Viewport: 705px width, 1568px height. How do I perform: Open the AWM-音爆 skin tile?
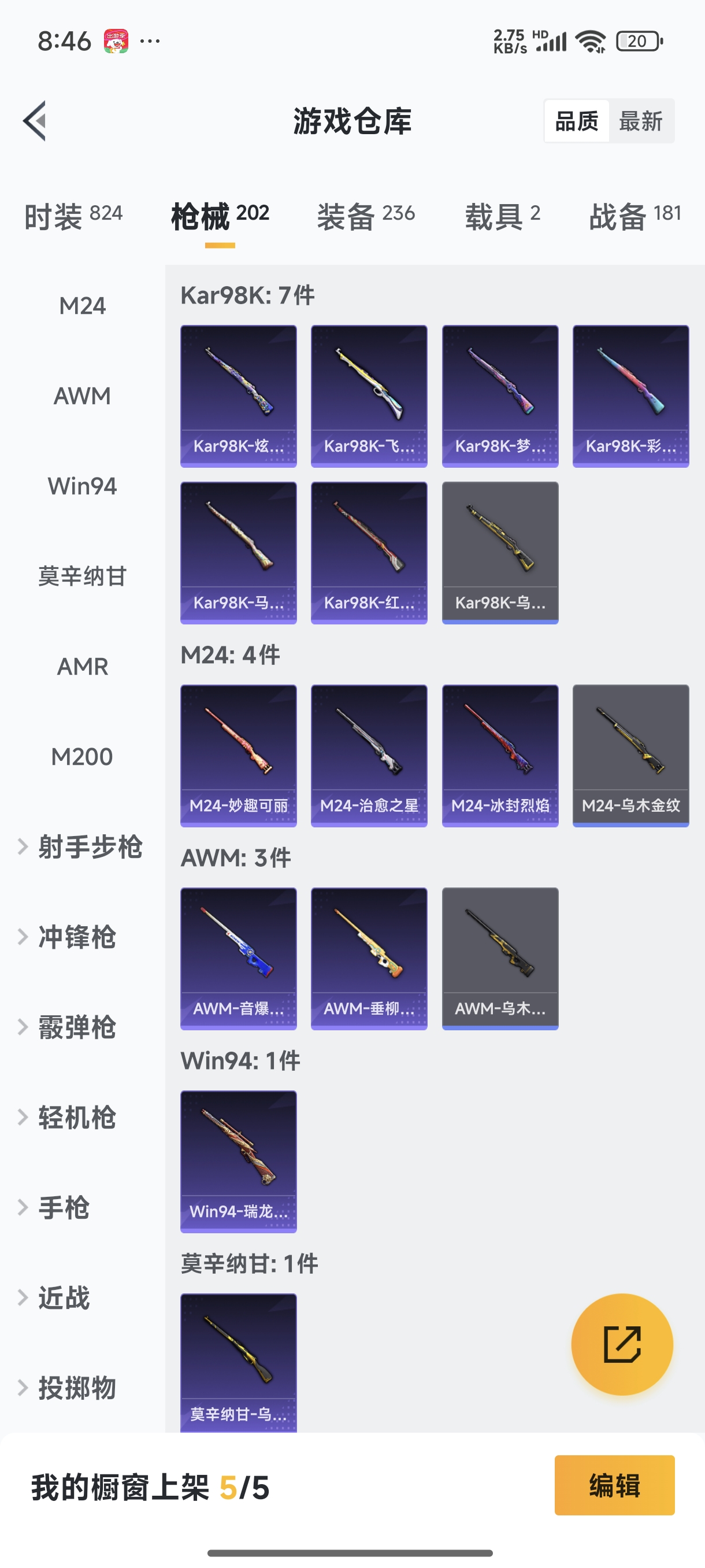pyautogui.click(x=239, y=958)
